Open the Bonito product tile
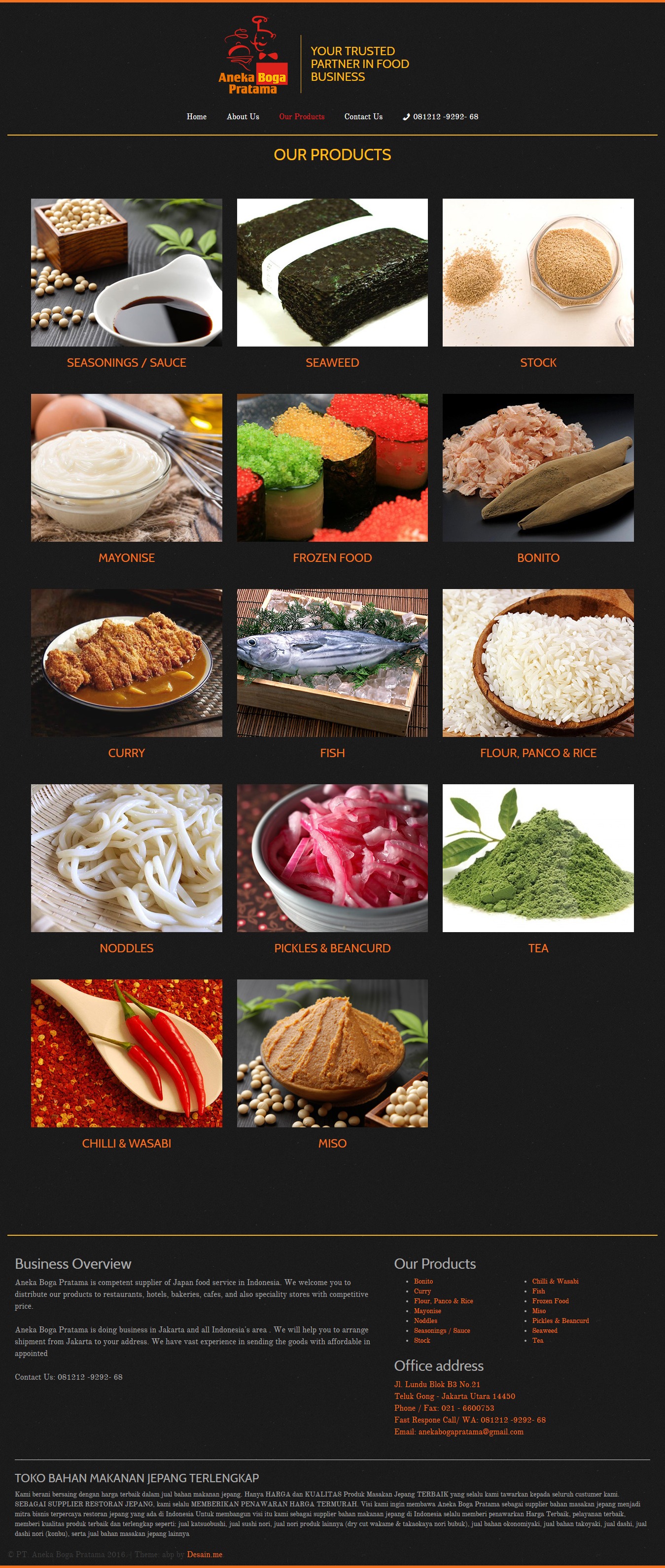Viewport: 665px width, 1568px height. 538,467
